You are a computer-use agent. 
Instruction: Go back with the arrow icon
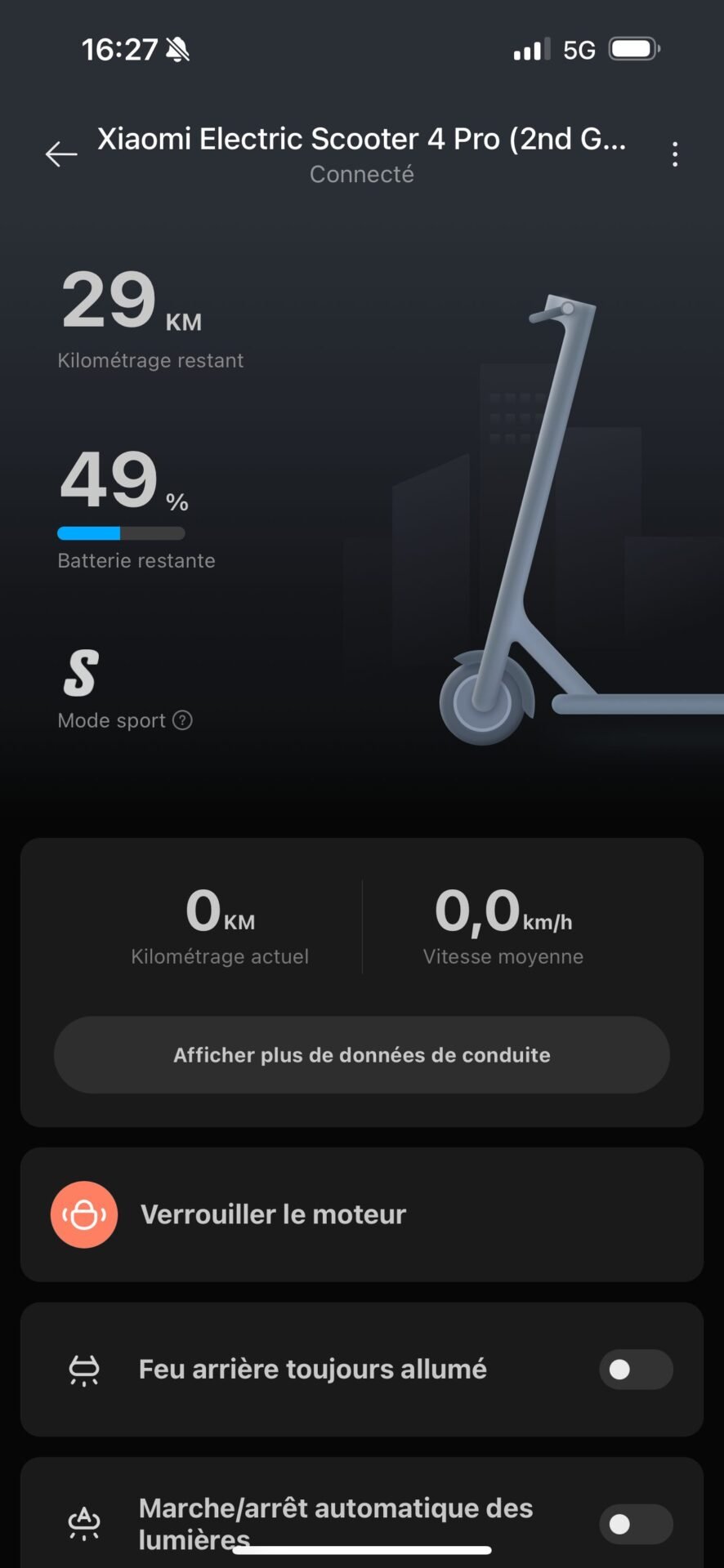[x=61, y=154]
